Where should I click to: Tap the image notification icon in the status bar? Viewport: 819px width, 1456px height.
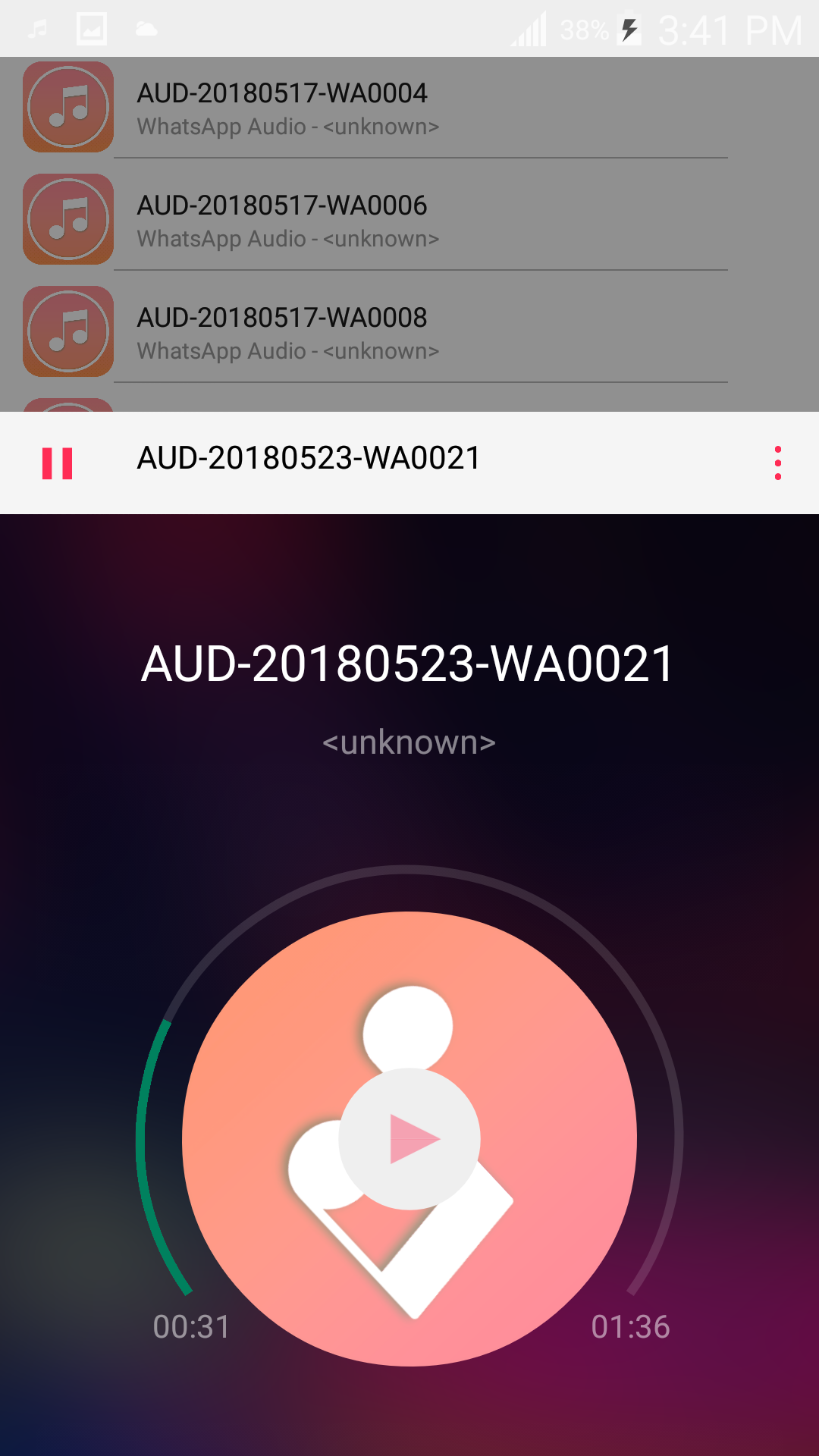pos(89,29)
